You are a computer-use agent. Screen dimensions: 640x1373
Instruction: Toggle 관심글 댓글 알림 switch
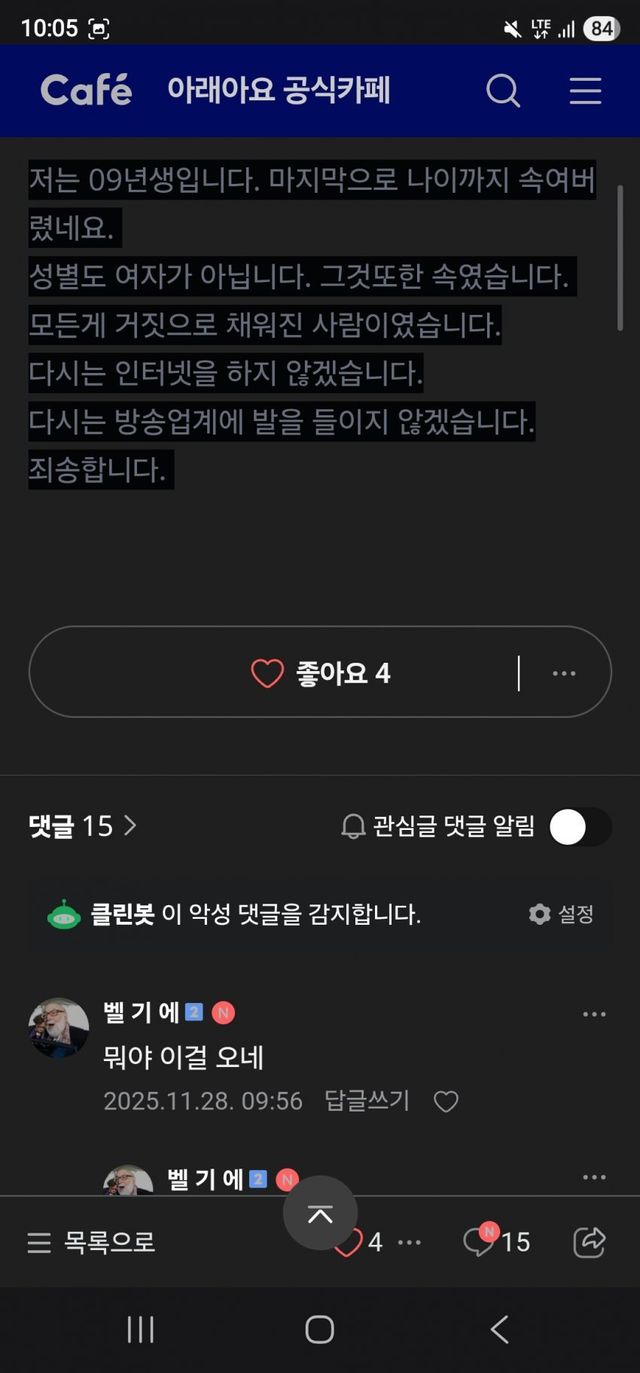pos(580,827)
